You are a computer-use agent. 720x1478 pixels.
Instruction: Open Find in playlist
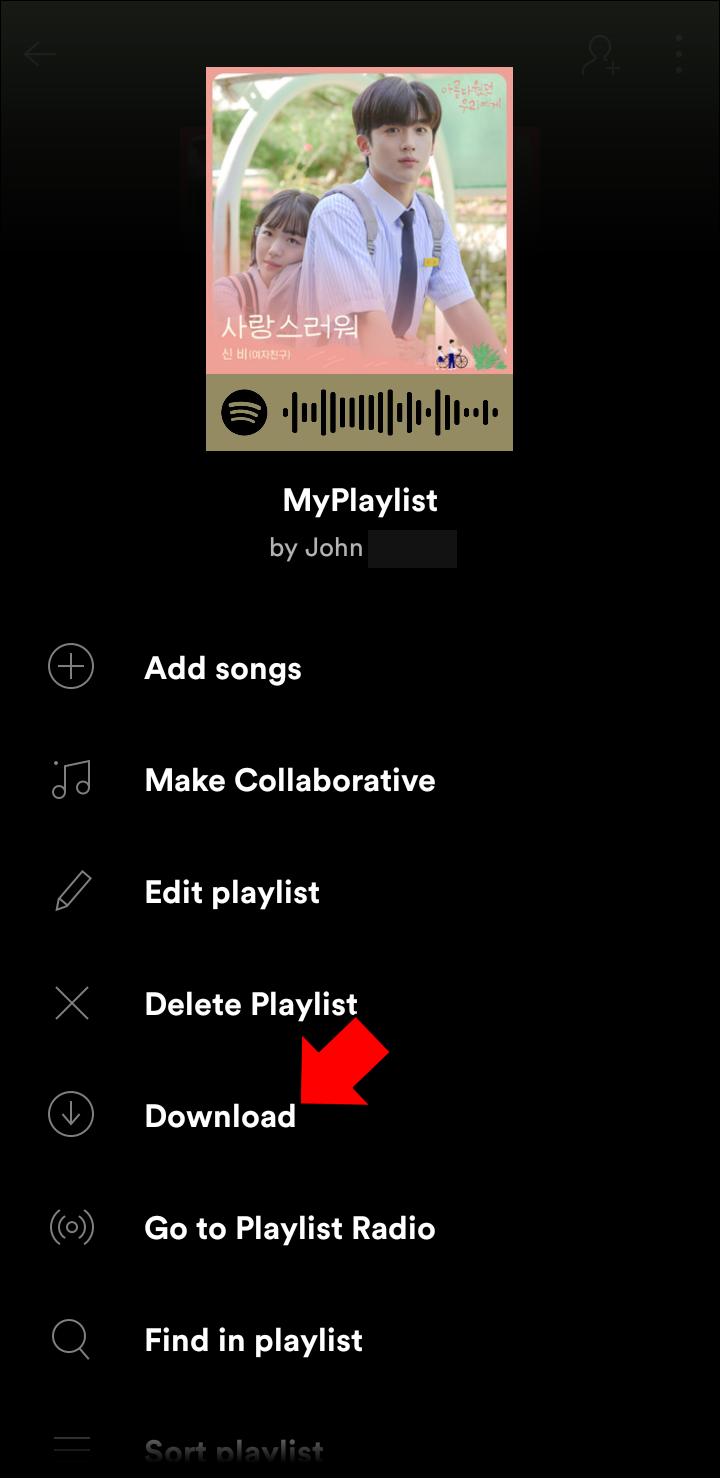pos(253,1340)
